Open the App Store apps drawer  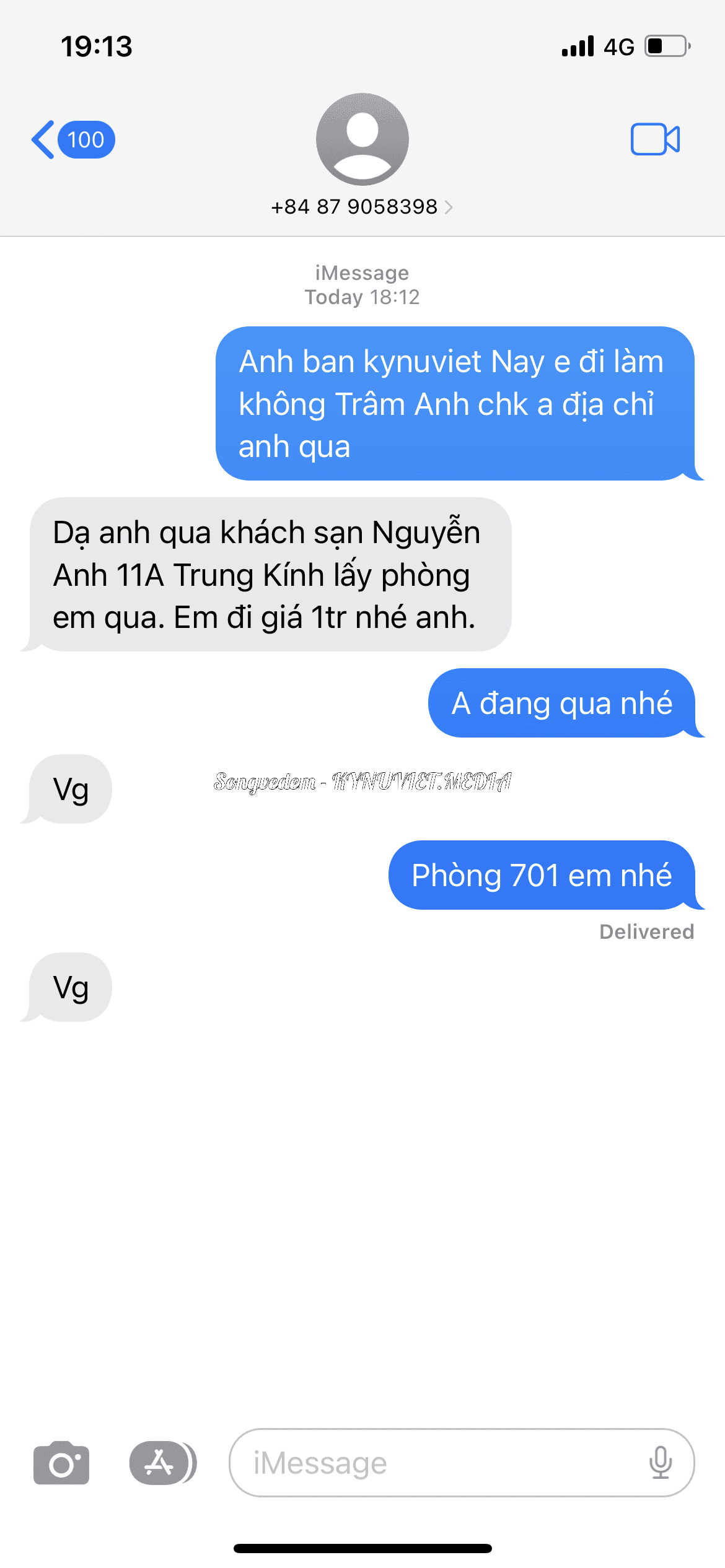point(161,1463)
